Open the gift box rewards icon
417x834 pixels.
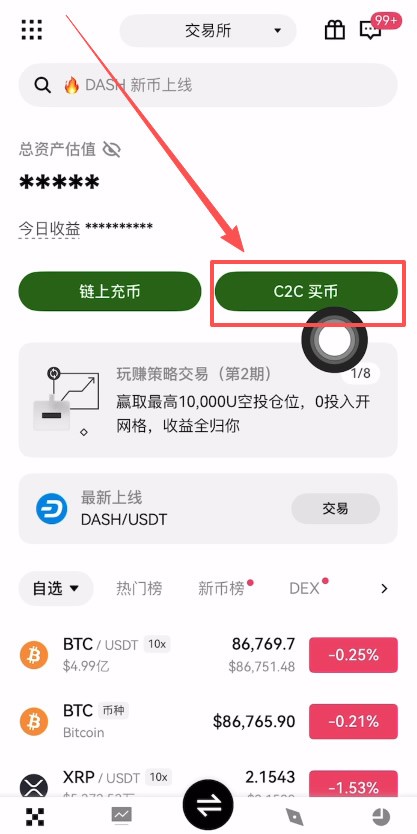tap(335, 30)
